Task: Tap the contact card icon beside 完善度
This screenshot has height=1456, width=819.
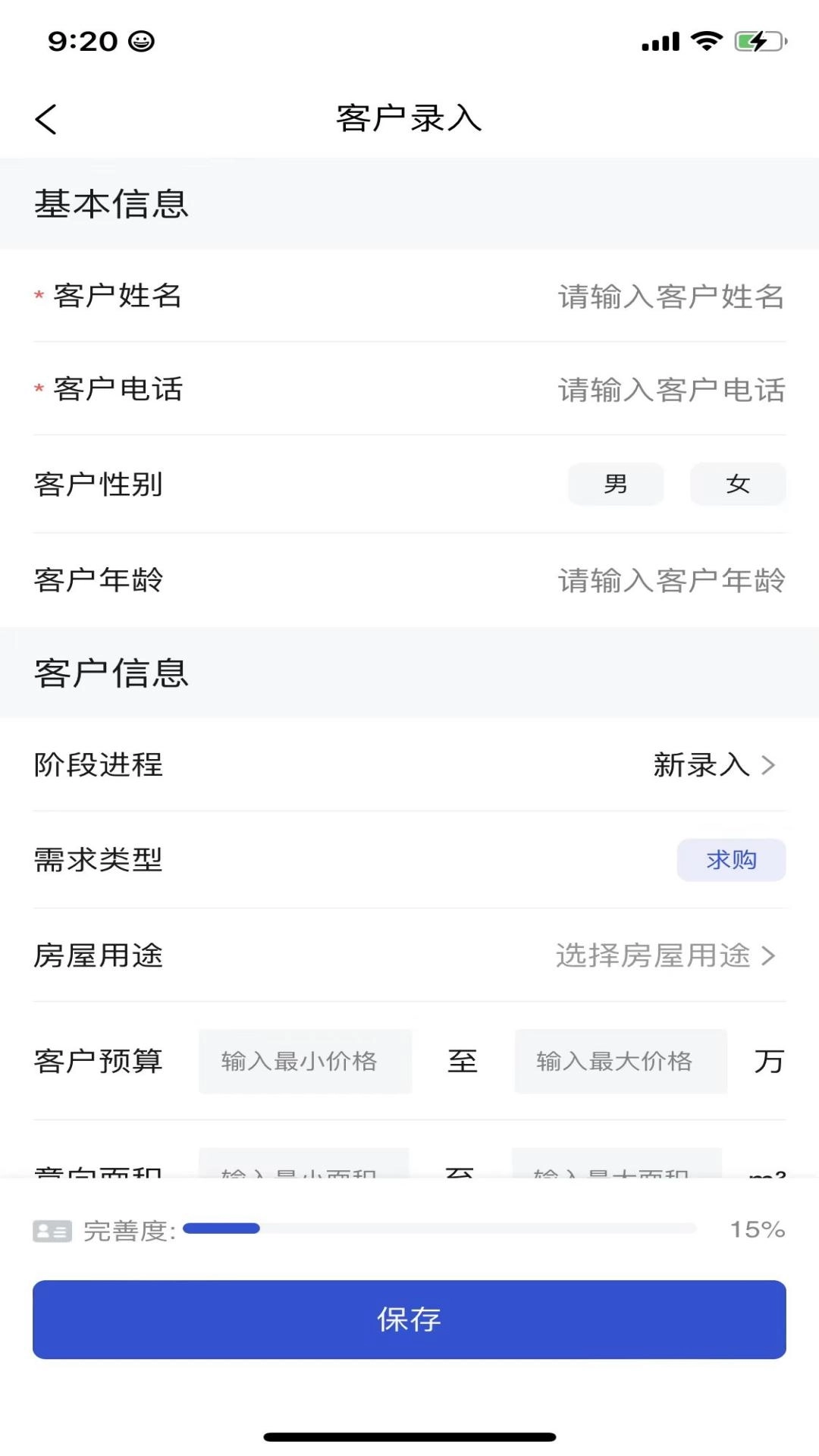Action: pyautogui.click(x=50, y=1228)
